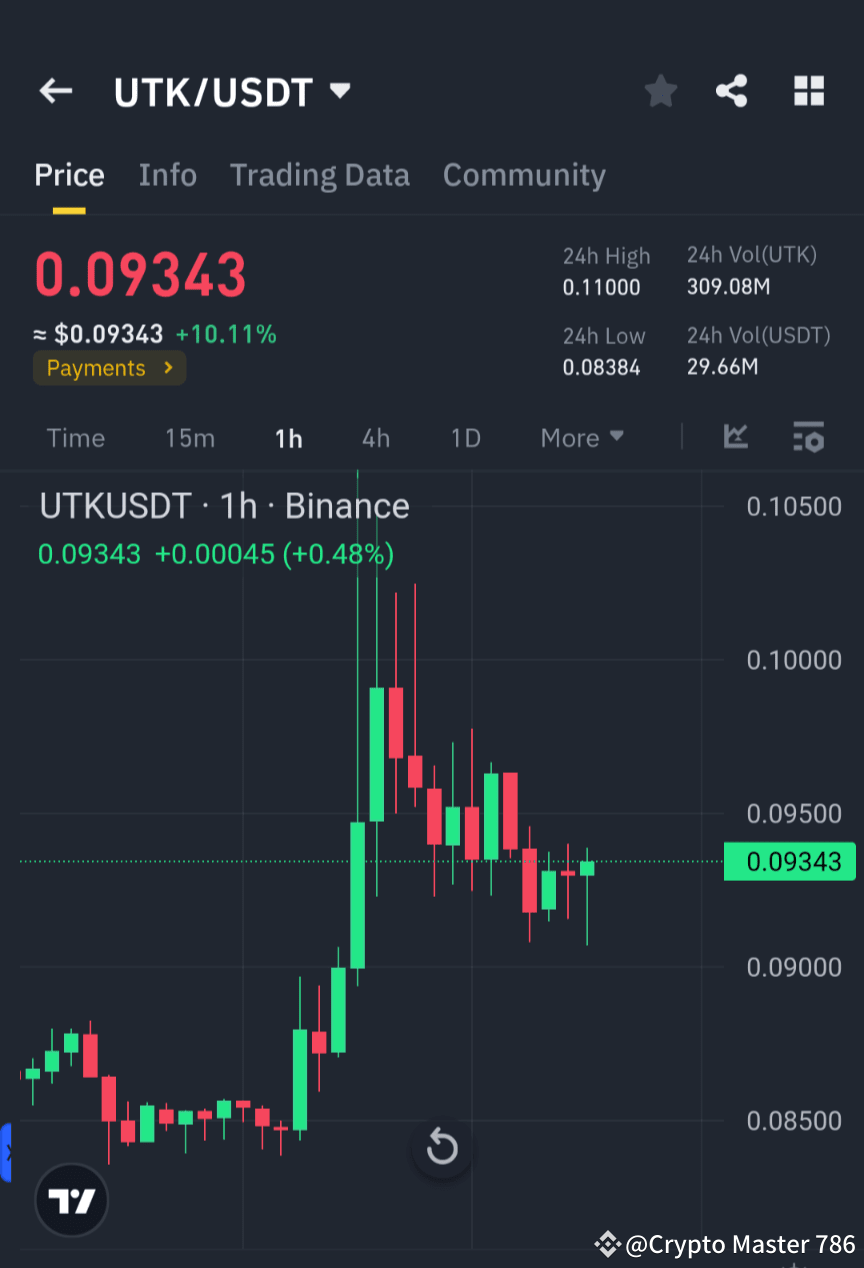Reset the chart with the refresh icon
Image resolution: width=864 pixels, height=1268 pixels.
coord(442,1148)
